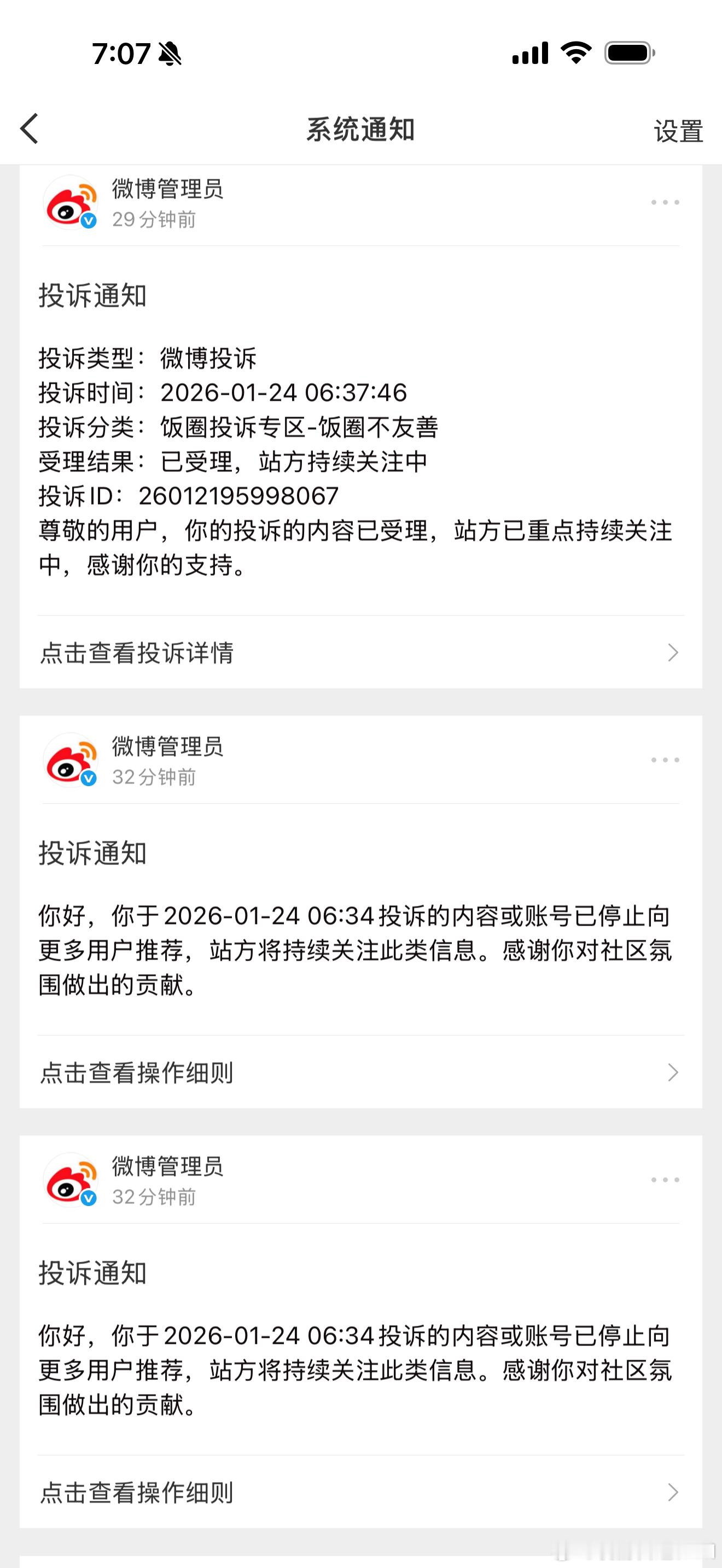Tap the back arrow to leave 系统通知
This screenshot has width=722, height=1568.
coord(28,130)
